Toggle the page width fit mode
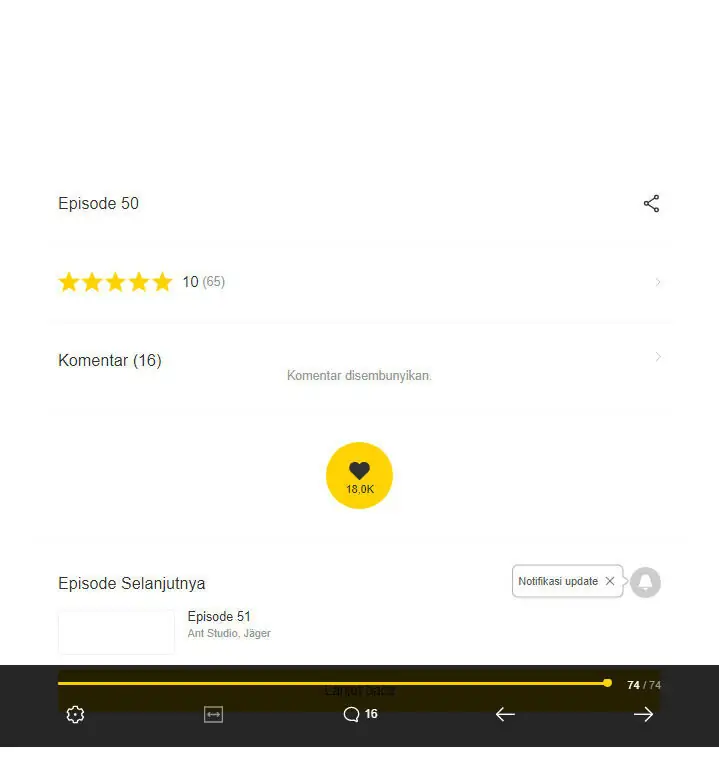The image size is (719, 765). tap(213, 714)
